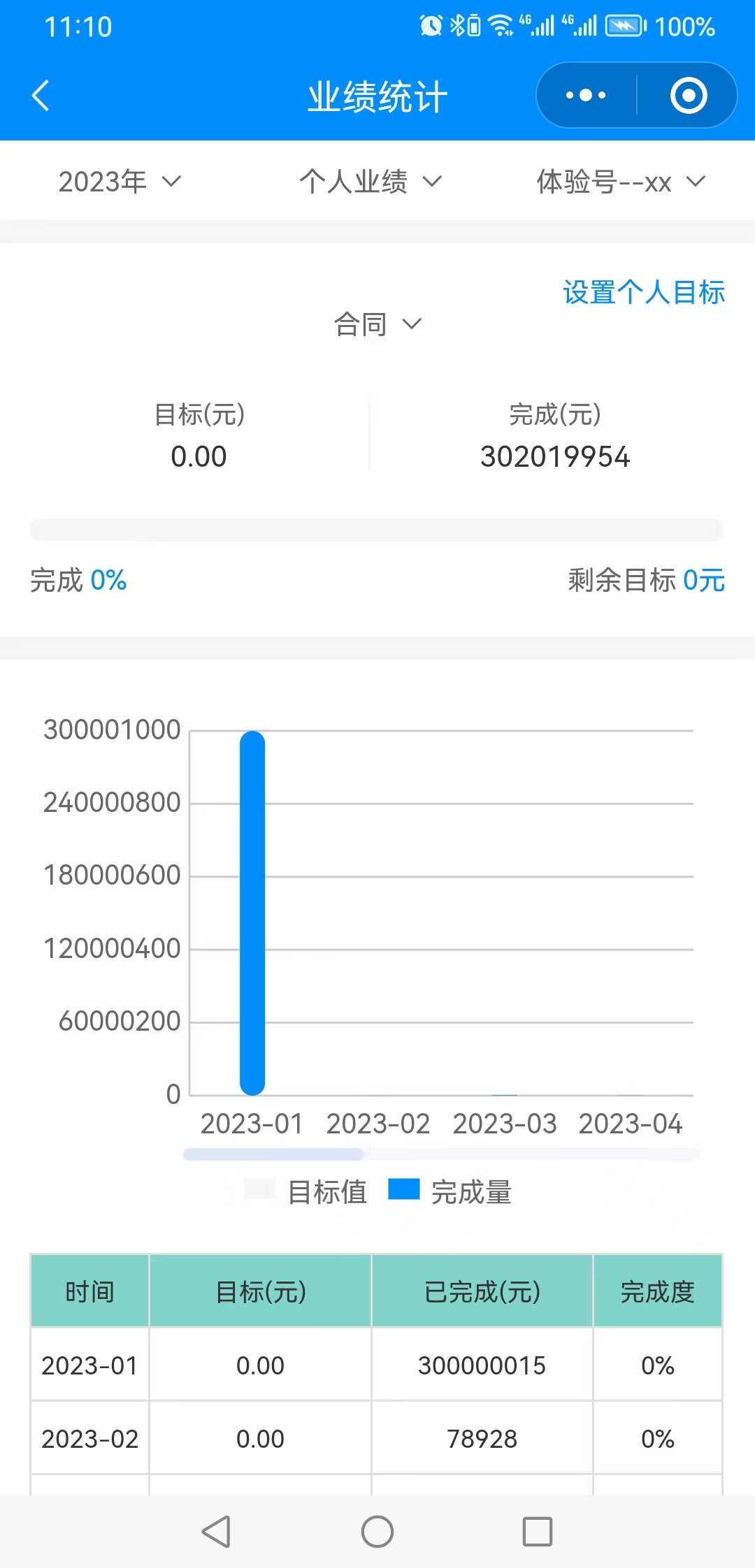The height and width of the screenshot is (1568, 755).
Task: Tap the chart's horizontal scroll bar
Action: 273,1154
